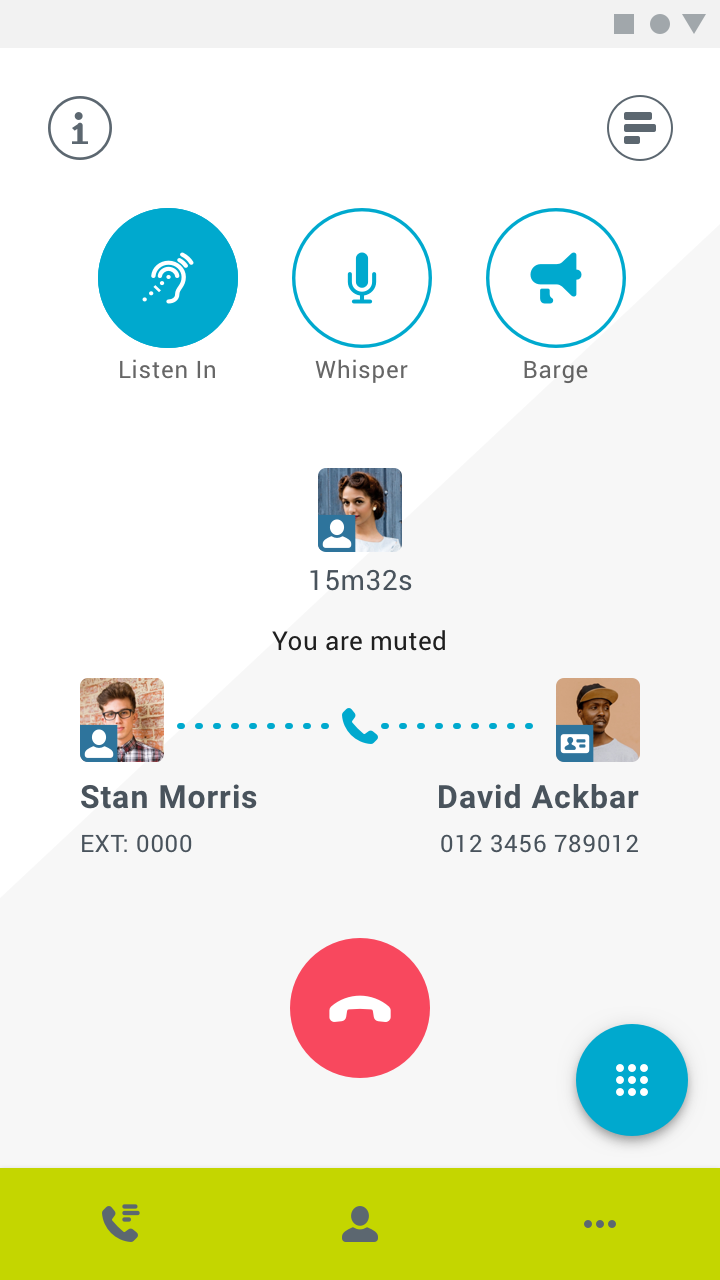Open the dial pad
Viewport: 720px width, 1280px height.
tap(632, 1080)
